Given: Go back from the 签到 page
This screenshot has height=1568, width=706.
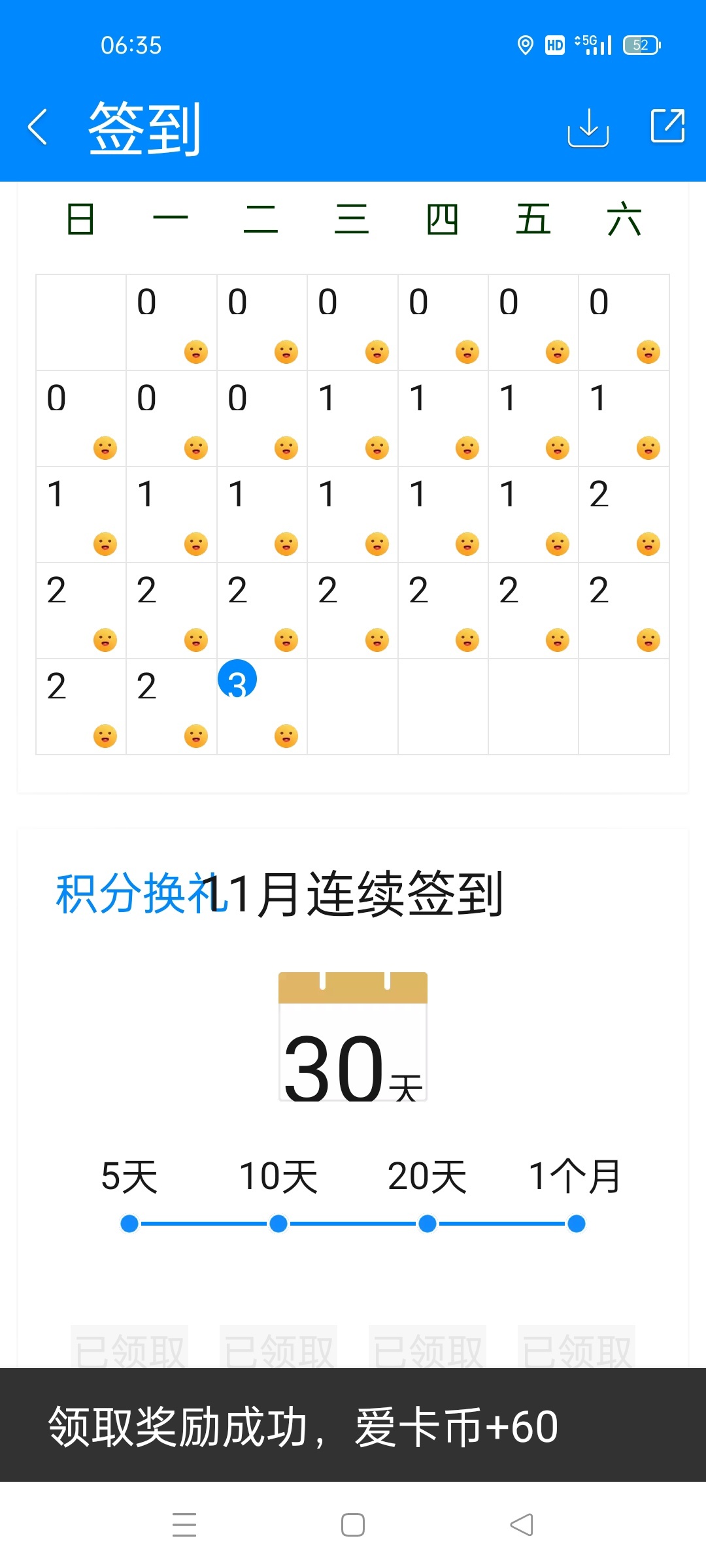Looking at the screenshot, I should tap(38, 127).
